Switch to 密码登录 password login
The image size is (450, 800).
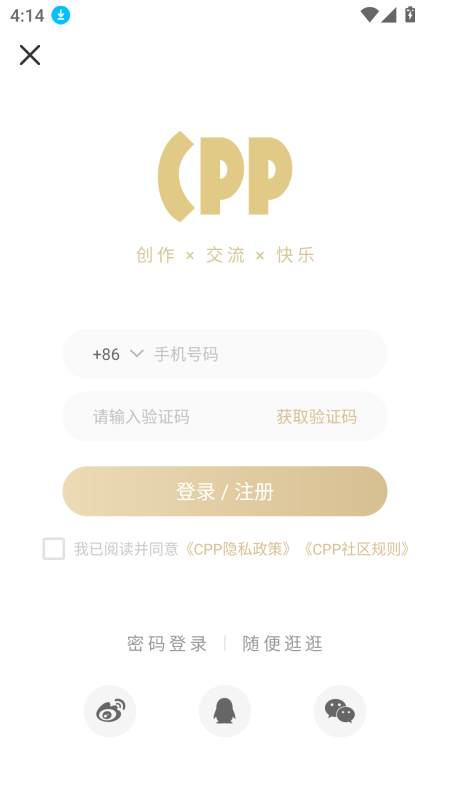point(167,643)
